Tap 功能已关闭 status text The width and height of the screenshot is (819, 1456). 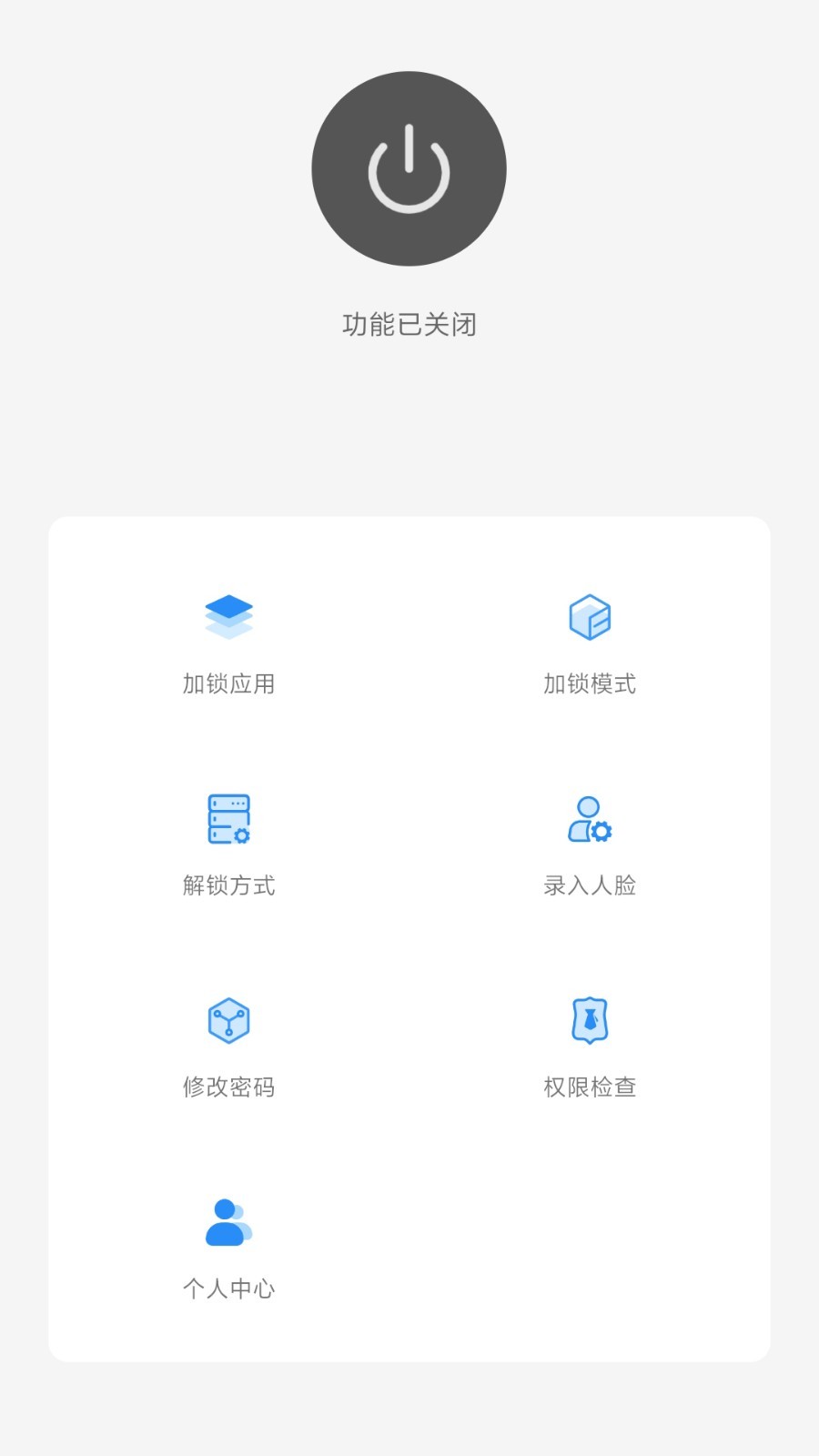(x=409, y=324)
